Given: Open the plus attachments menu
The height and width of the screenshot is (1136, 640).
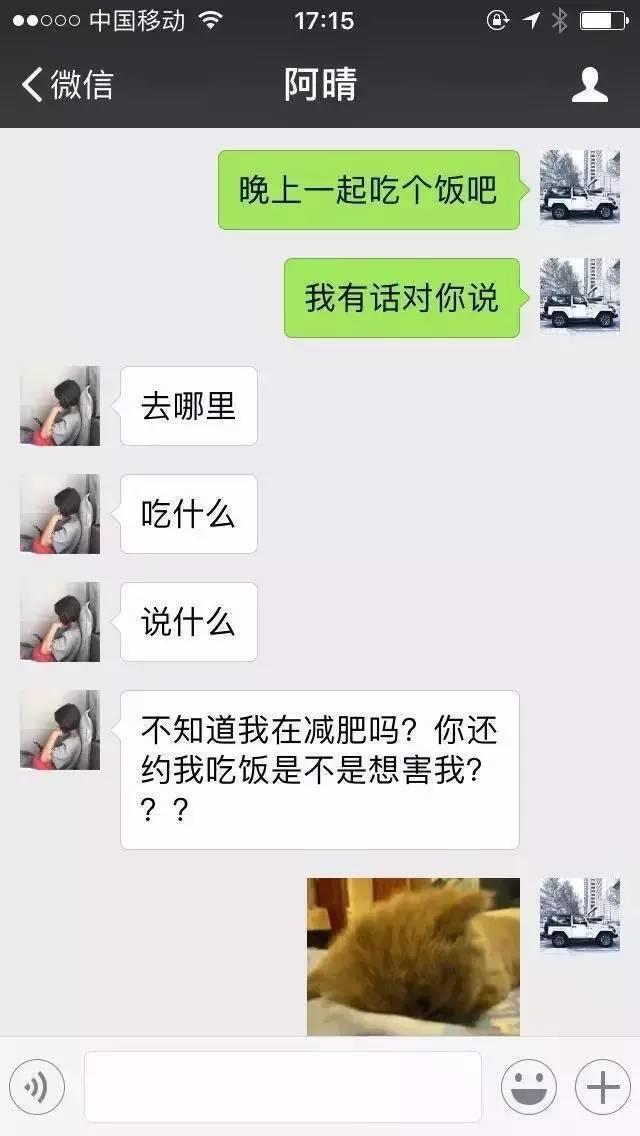Looking at the screenshot, I should [x=602, y=1087].
